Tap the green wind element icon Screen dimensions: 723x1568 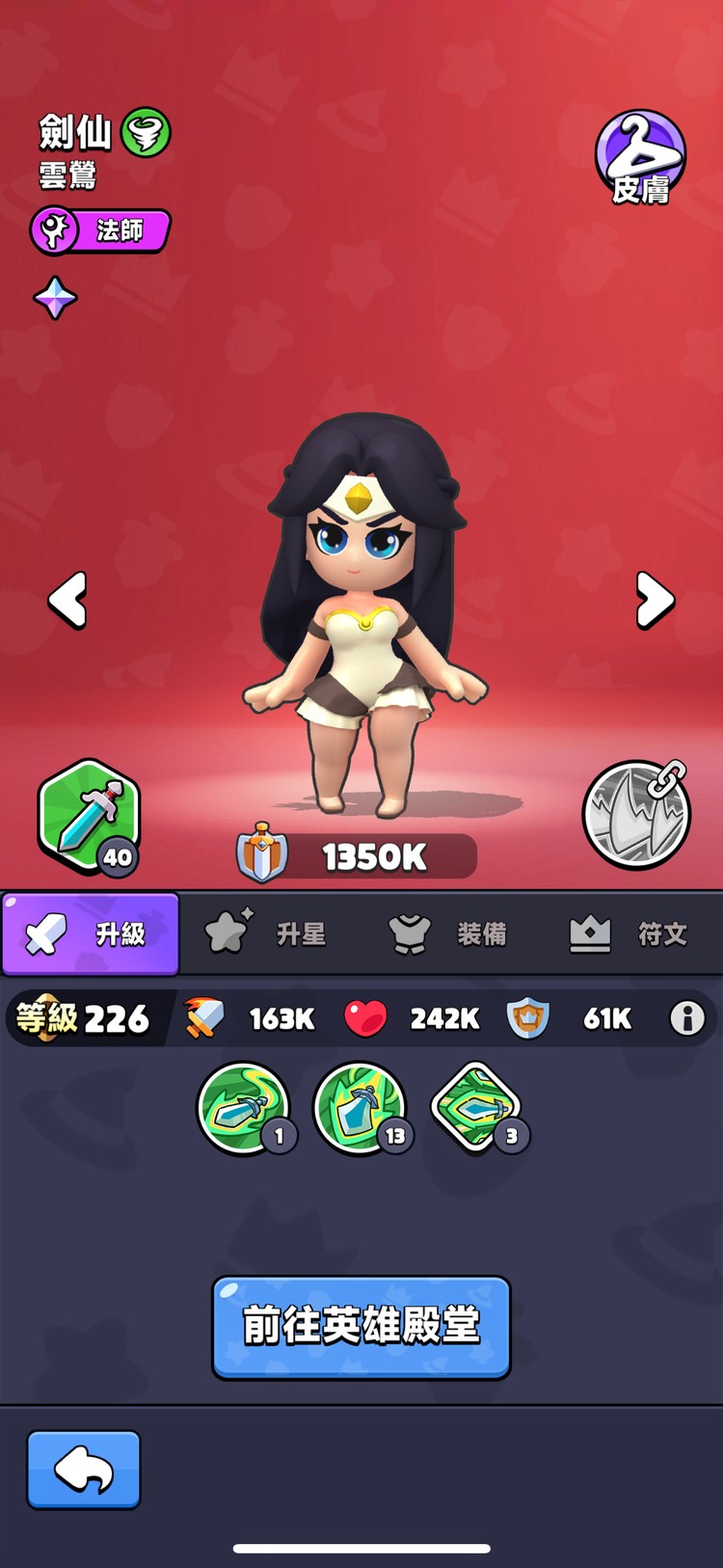pyautogui.click(x=146, y=132)
